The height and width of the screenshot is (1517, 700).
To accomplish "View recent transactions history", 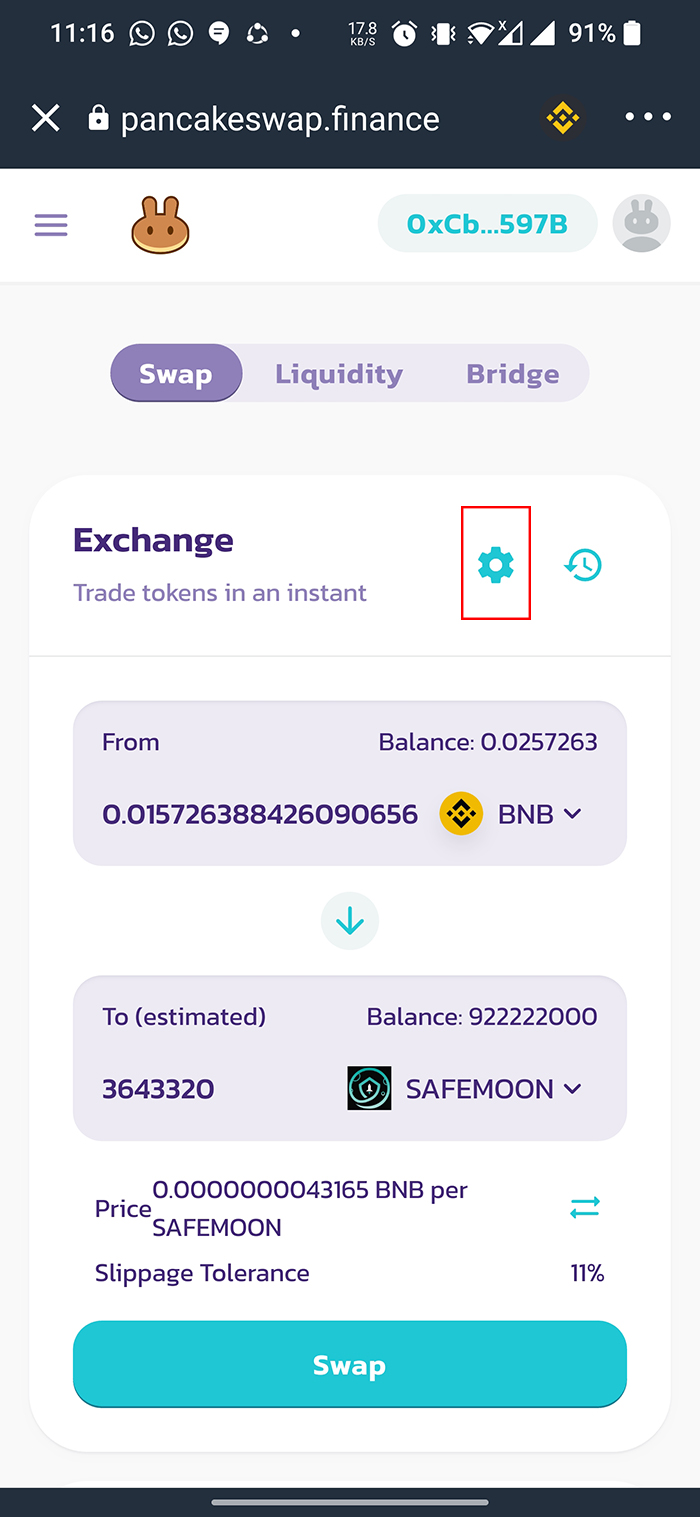I will tap(583, 565).
